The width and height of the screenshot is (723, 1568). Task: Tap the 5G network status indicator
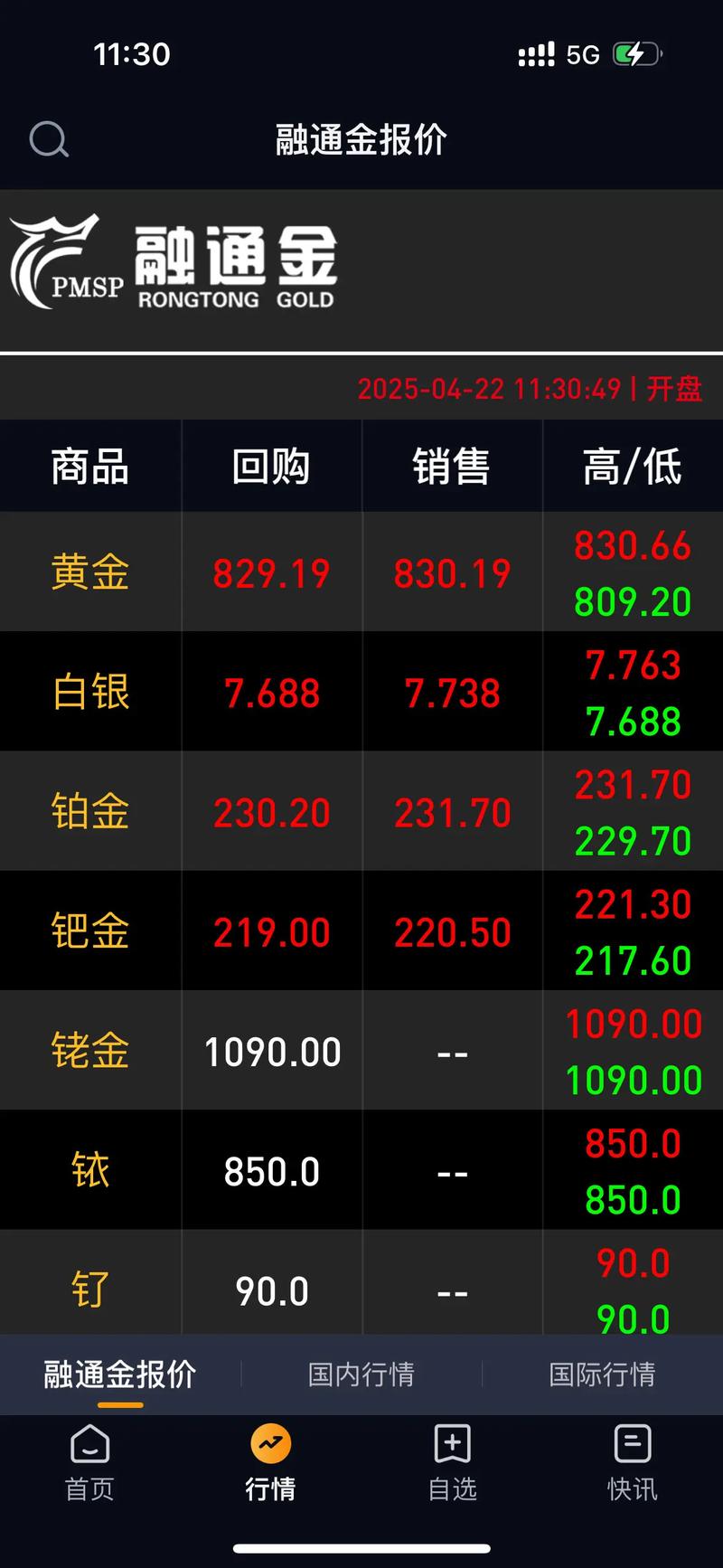[582, 54]
